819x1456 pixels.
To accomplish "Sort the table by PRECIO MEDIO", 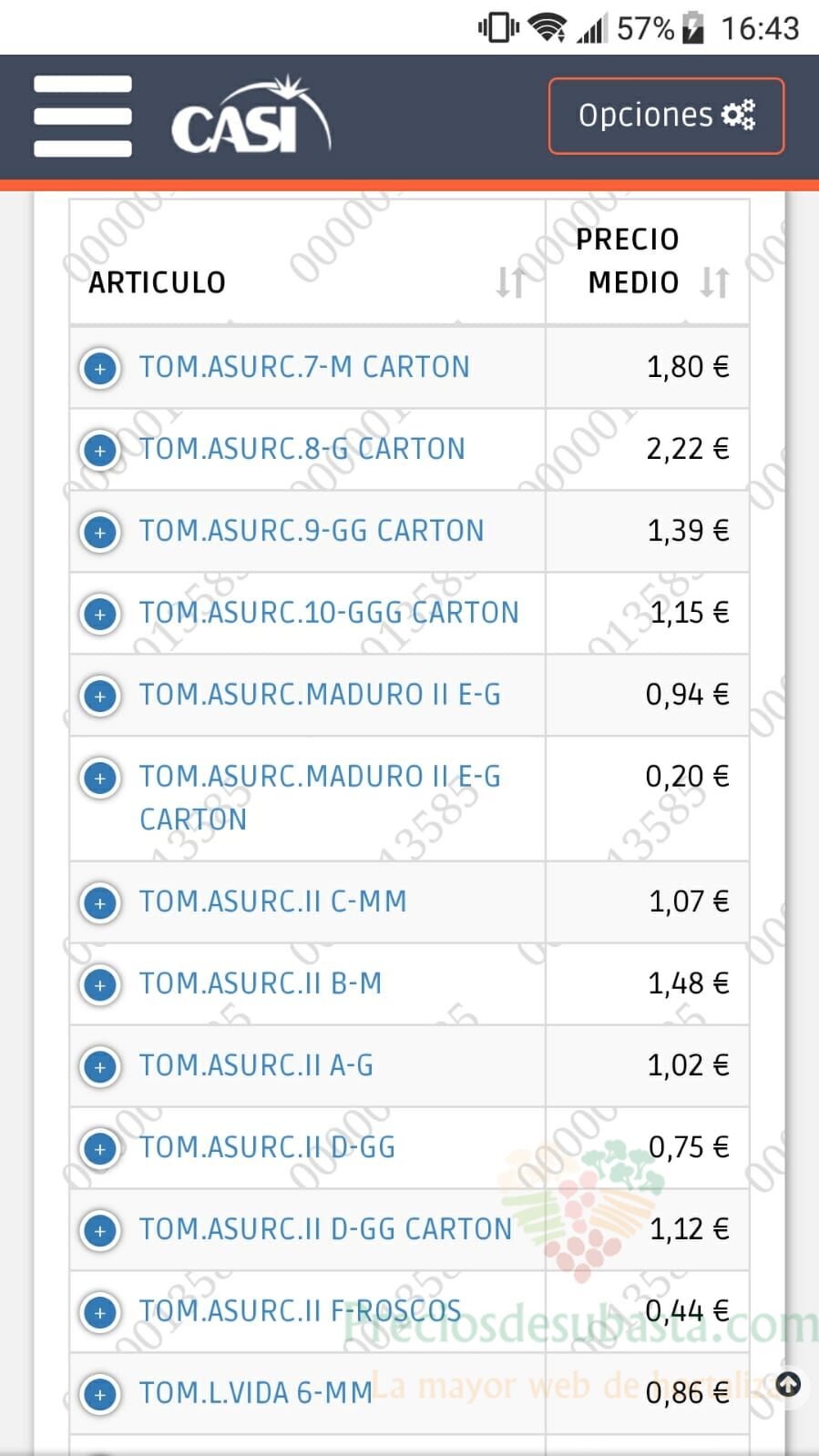I will 715,282.
